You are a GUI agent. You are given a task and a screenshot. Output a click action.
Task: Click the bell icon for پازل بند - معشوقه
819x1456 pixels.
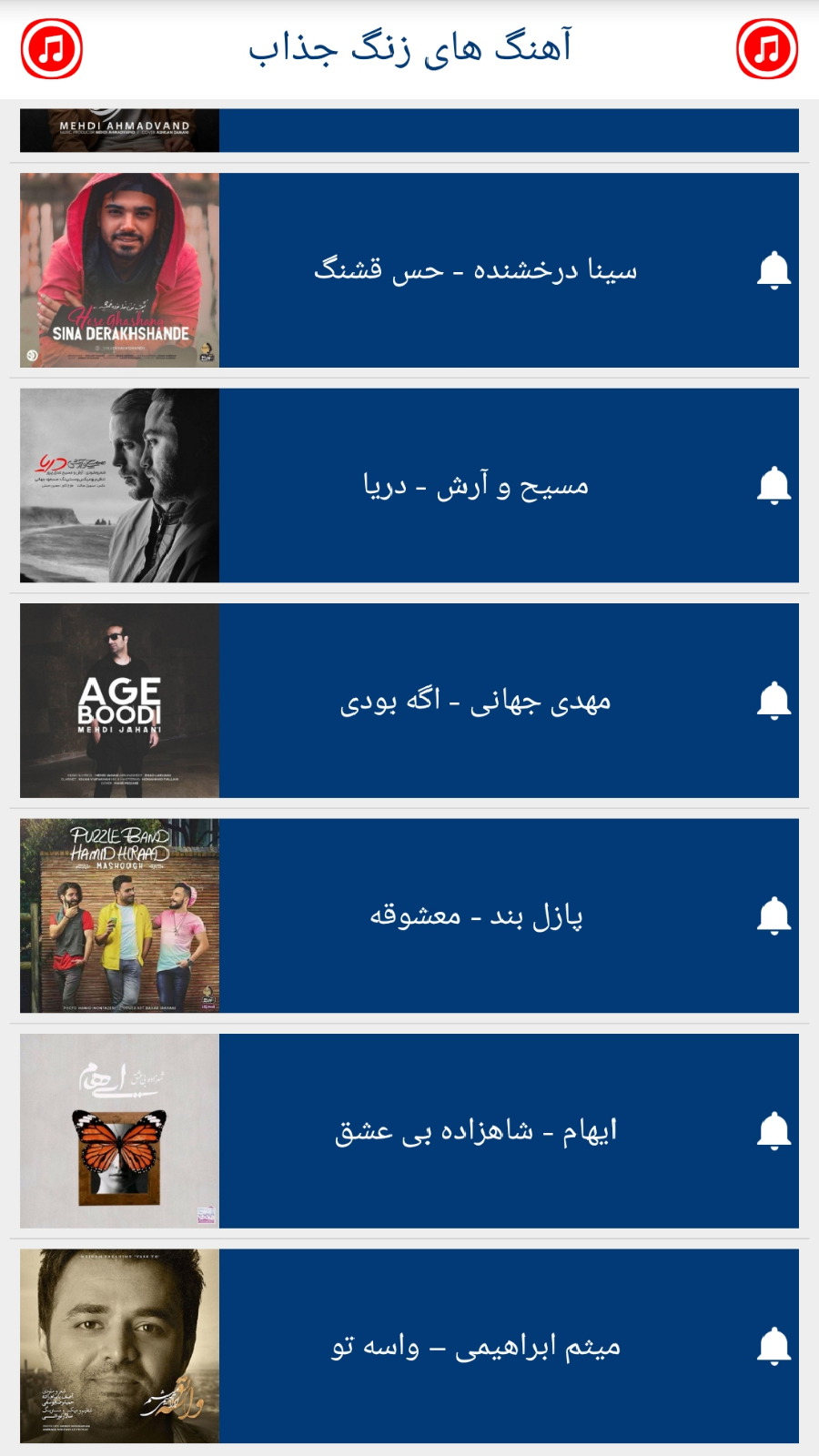click(x=774, y=915)
